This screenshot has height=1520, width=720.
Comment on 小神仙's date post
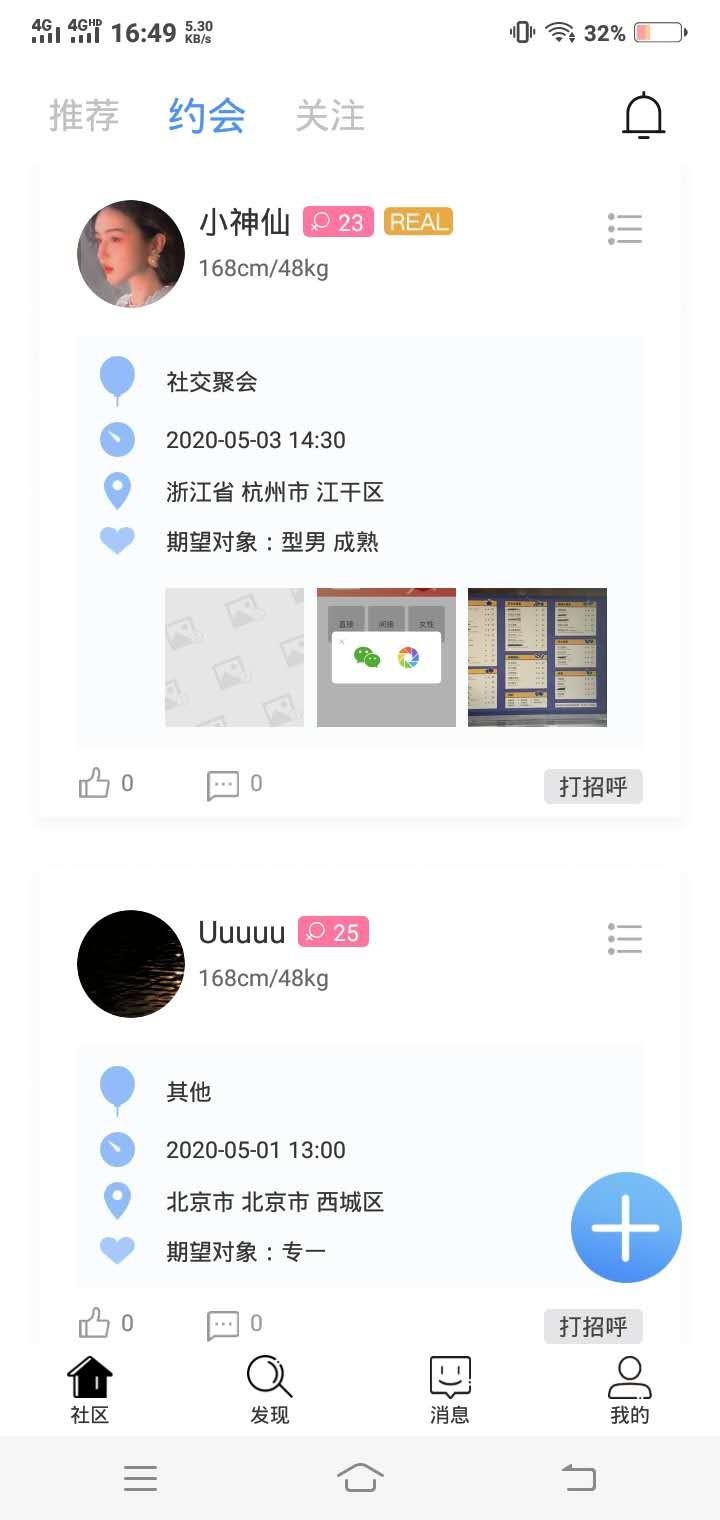click(223, 785)
